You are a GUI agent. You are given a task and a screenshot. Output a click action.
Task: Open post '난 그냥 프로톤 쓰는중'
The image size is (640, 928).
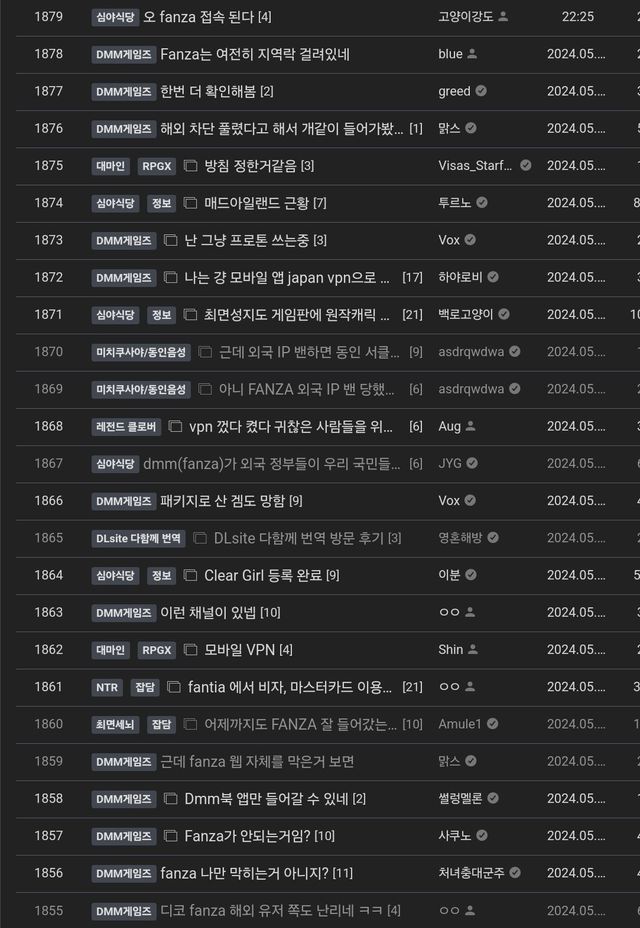click(x=247, y=240)
